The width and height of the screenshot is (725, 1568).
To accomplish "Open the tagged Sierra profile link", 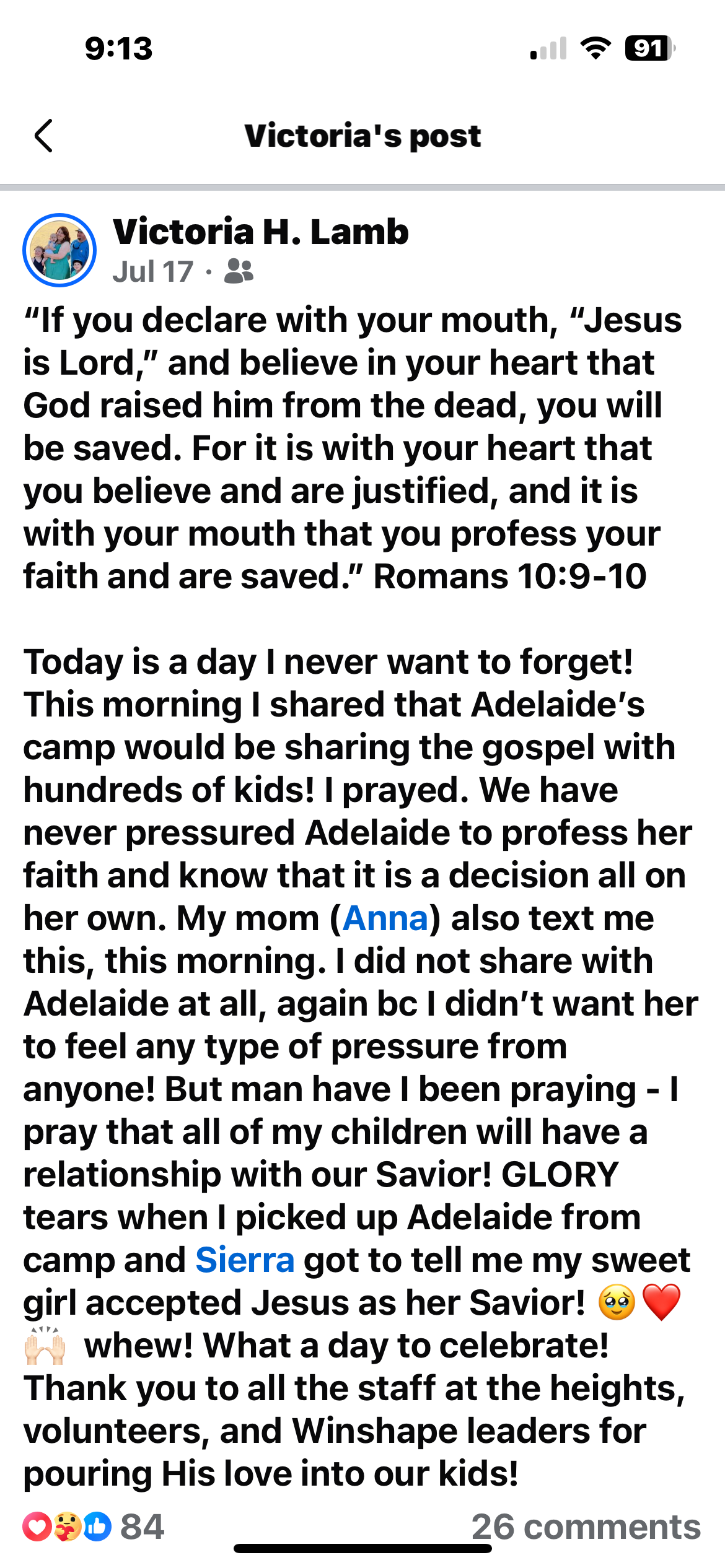I will pos(245,1260).
